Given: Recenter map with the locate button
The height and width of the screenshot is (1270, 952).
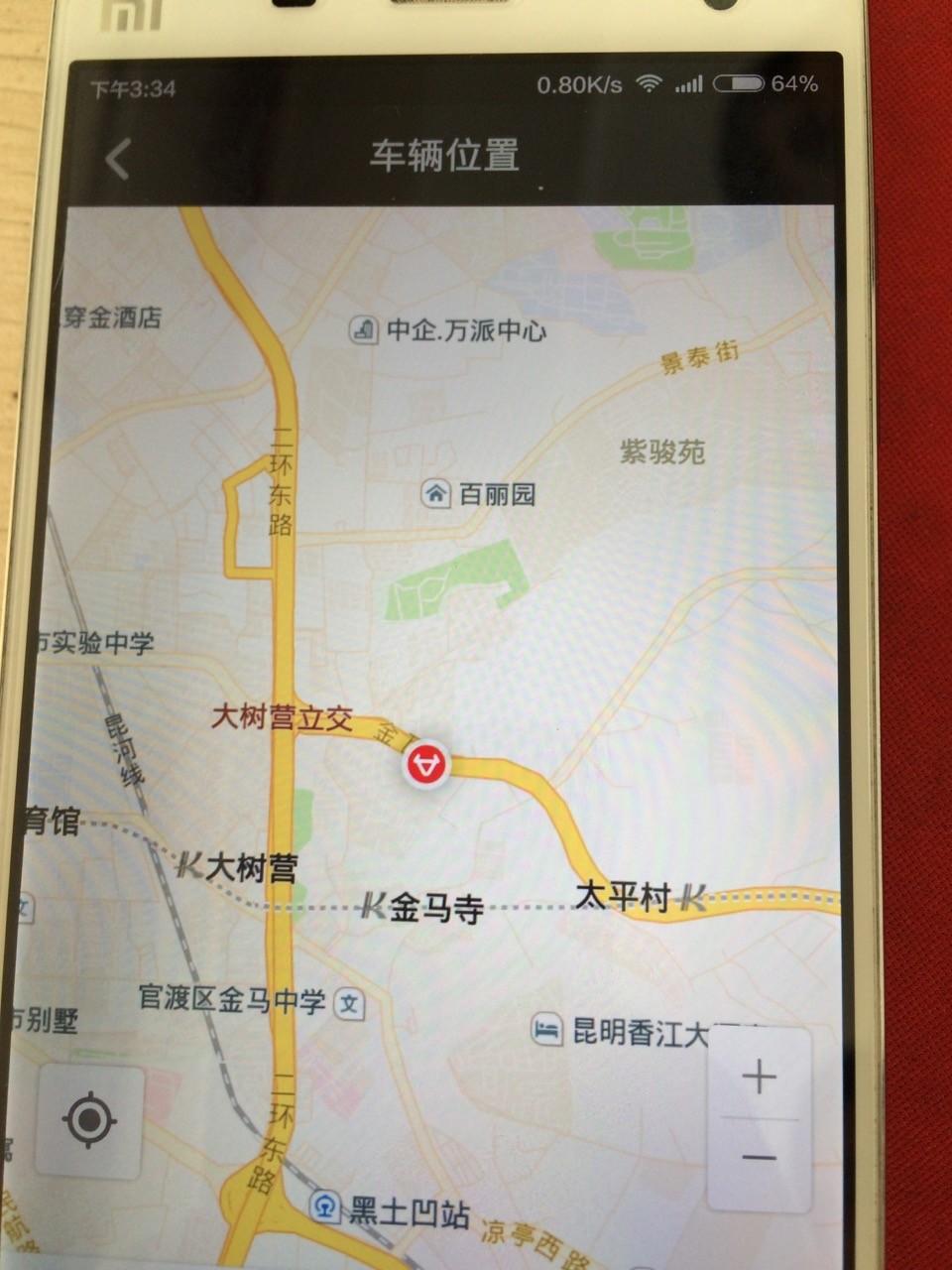Looking at the screenshot, I should tap(89, 1121).
